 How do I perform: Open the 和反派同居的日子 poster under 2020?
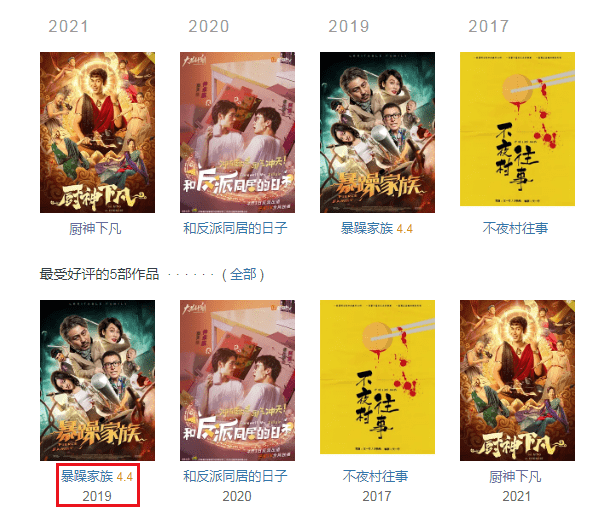point(237,132)
